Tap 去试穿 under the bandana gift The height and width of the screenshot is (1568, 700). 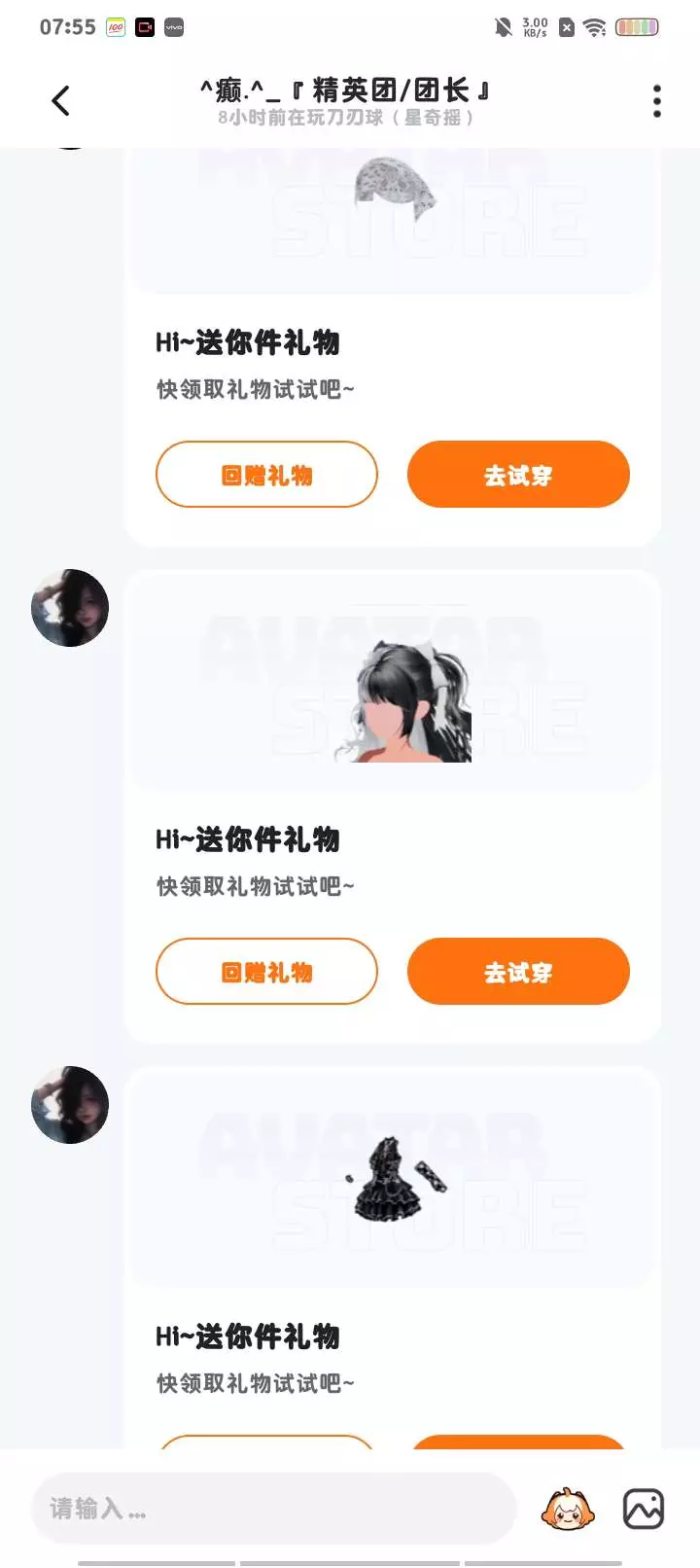[518, 475]
